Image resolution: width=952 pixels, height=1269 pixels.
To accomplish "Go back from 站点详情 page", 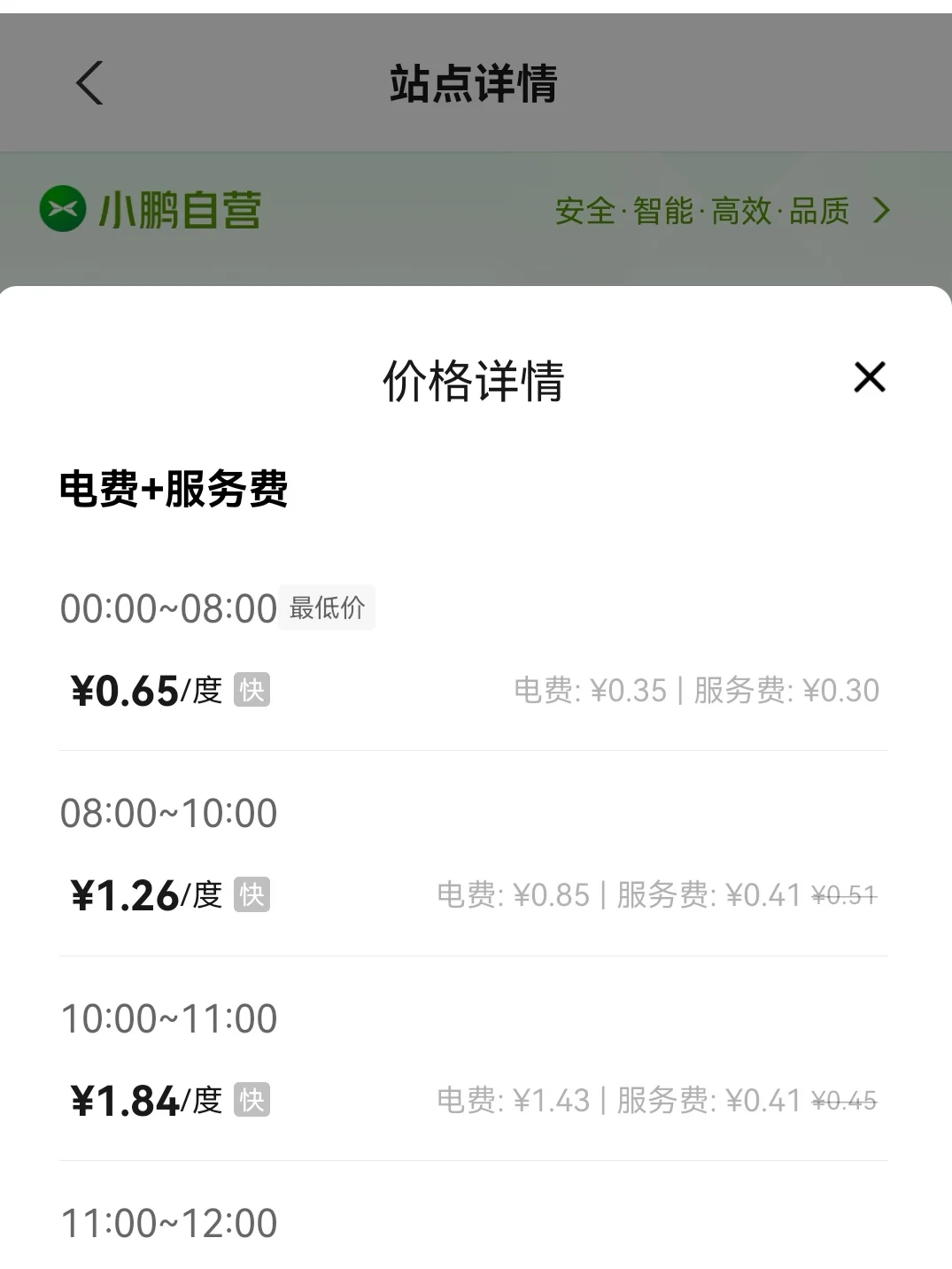I will (89, 83).
